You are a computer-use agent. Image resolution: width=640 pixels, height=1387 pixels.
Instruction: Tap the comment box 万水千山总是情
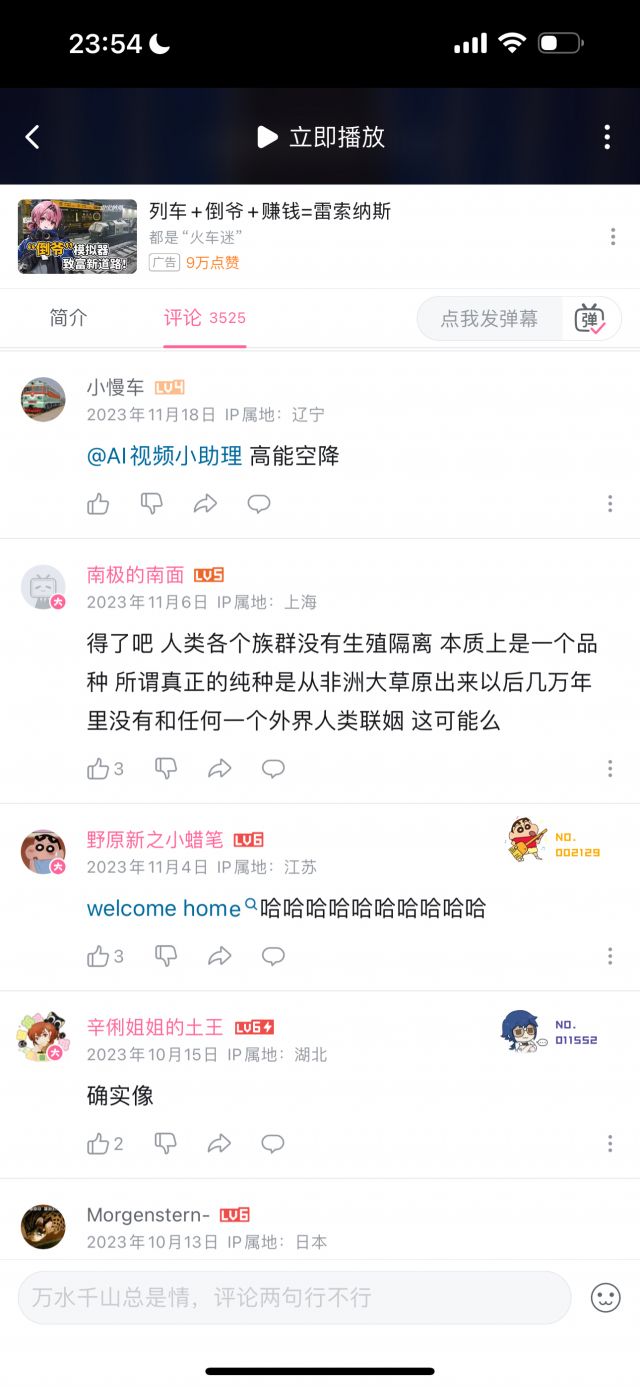[x=294, y=1297]
